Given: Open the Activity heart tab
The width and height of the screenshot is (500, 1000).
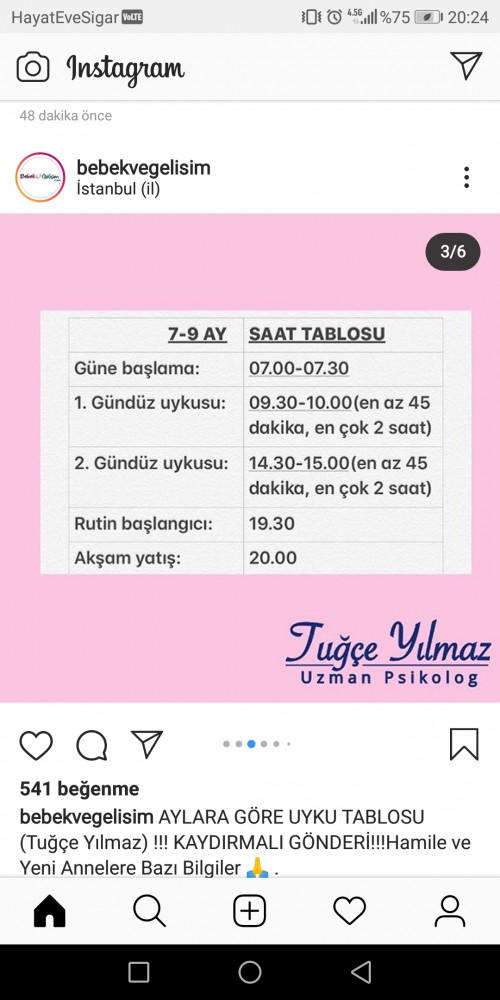Looking at the screenshot, I should [x=349, y=911].
